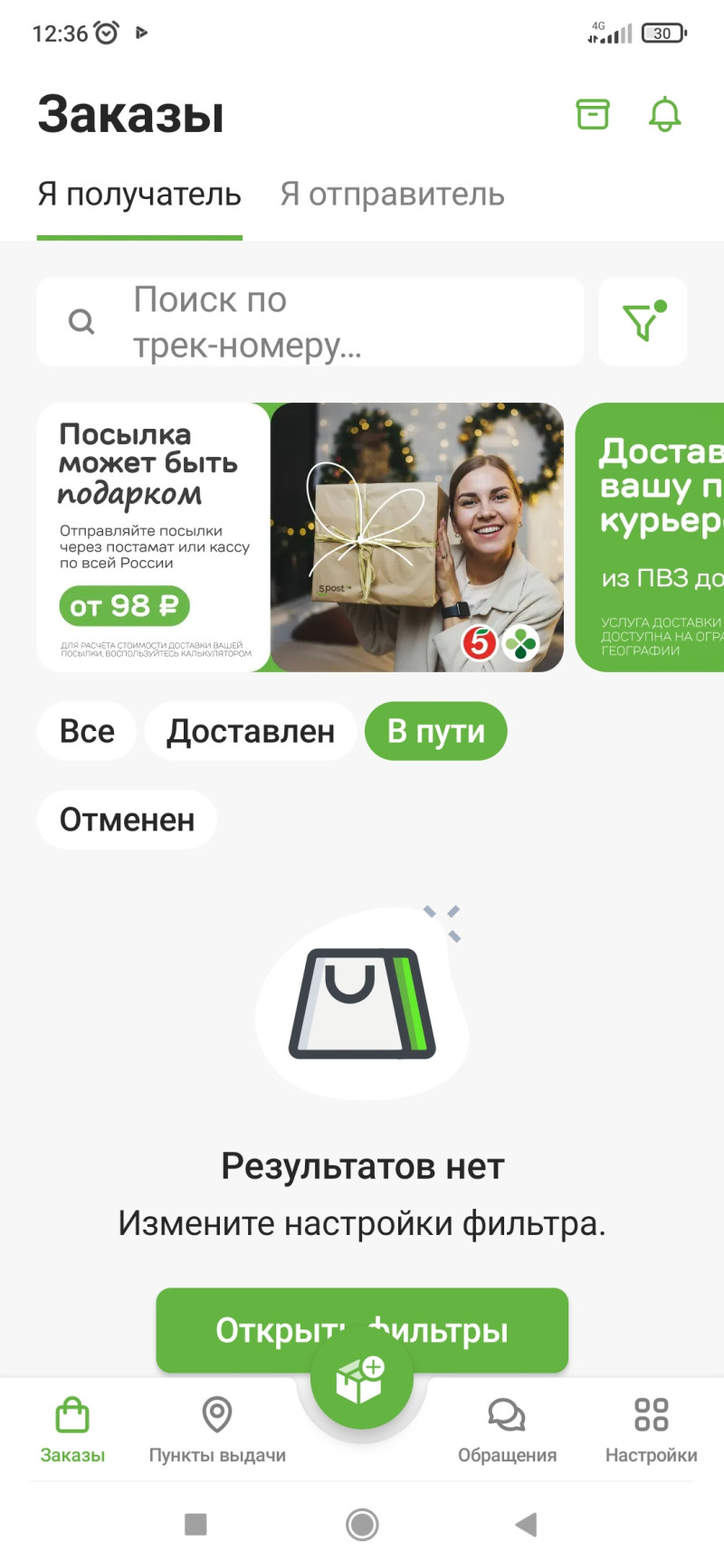This screenshot has width=724, height=1568.
Task: Switch to the Я отправитель tab
Action: [392, 195]
